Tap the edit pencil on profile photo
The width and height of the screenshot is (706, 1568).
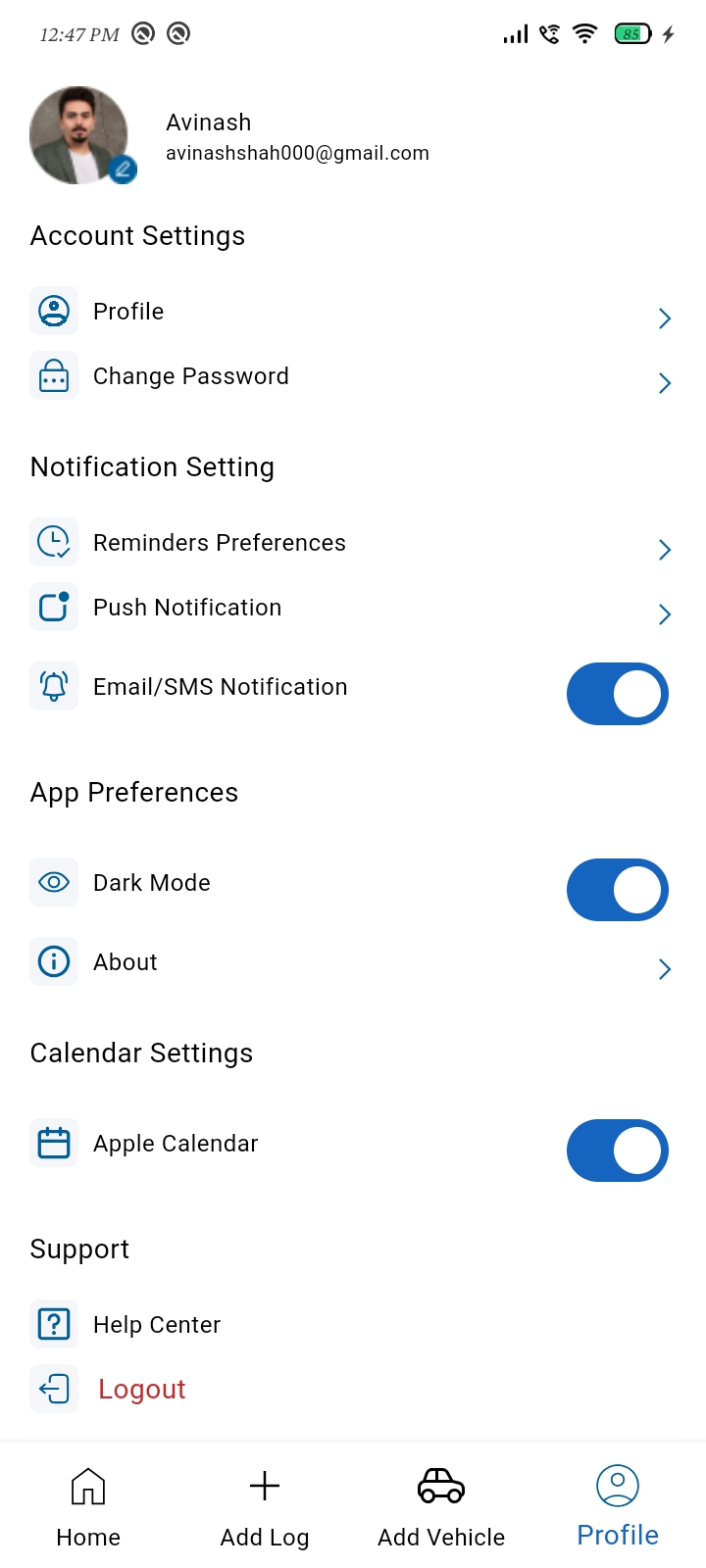click(123, 170)
